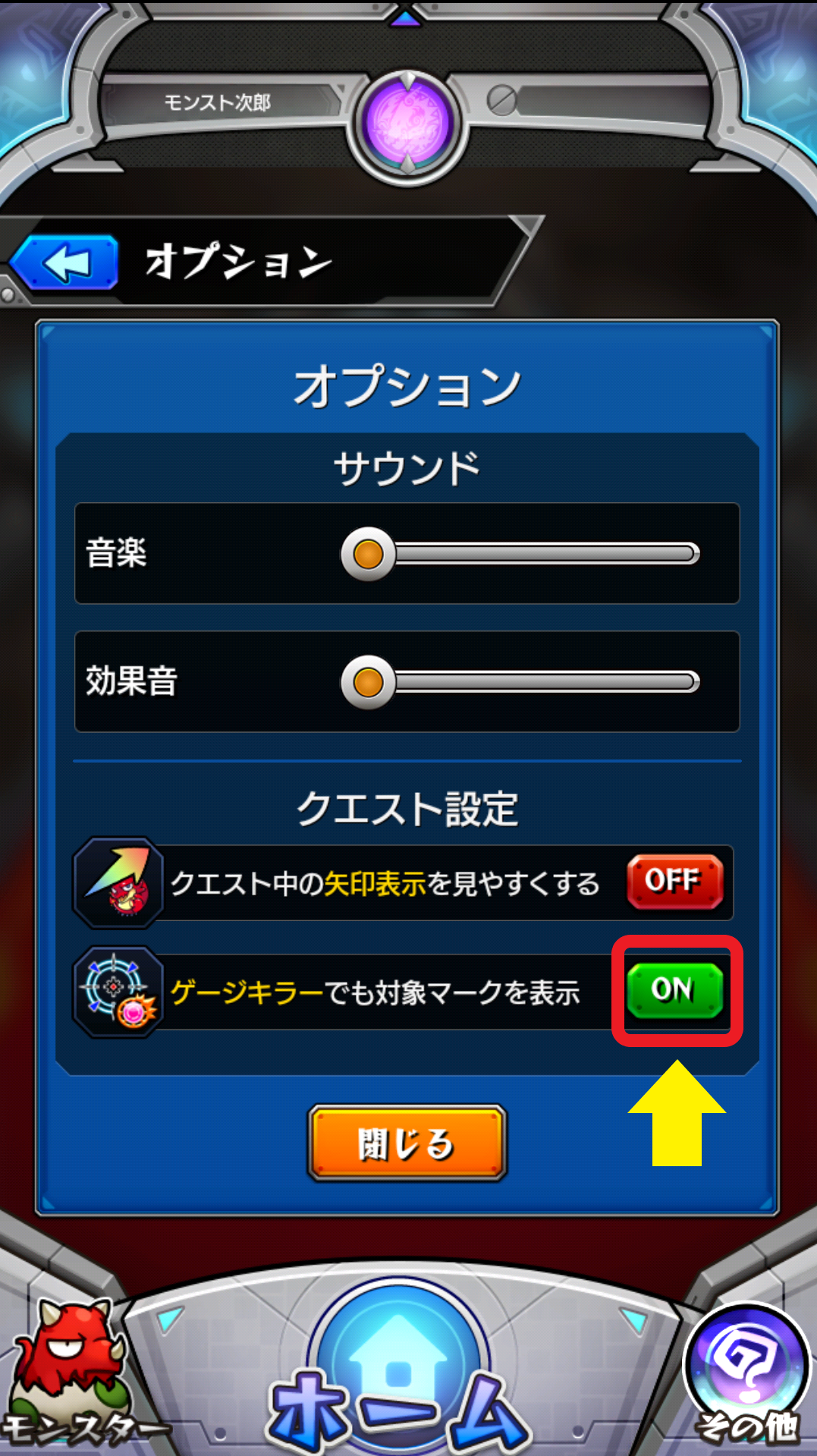The height and width of the screenshot is (1456, 817).
Task: Turn on easier-to-see arrow display in quests
Action: pos(674,881)
